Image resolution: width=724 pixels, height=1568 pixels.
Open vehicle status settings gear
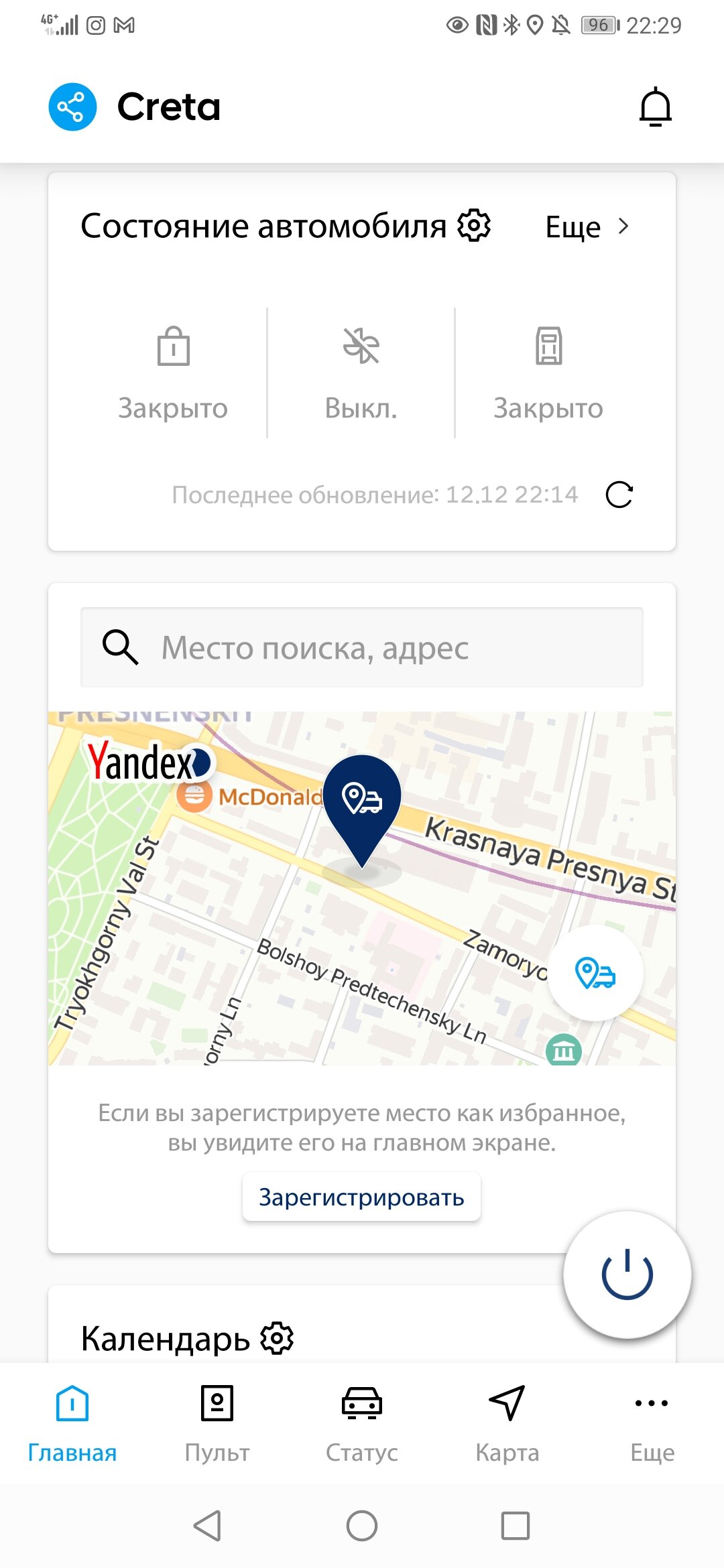tap(474, 226)
